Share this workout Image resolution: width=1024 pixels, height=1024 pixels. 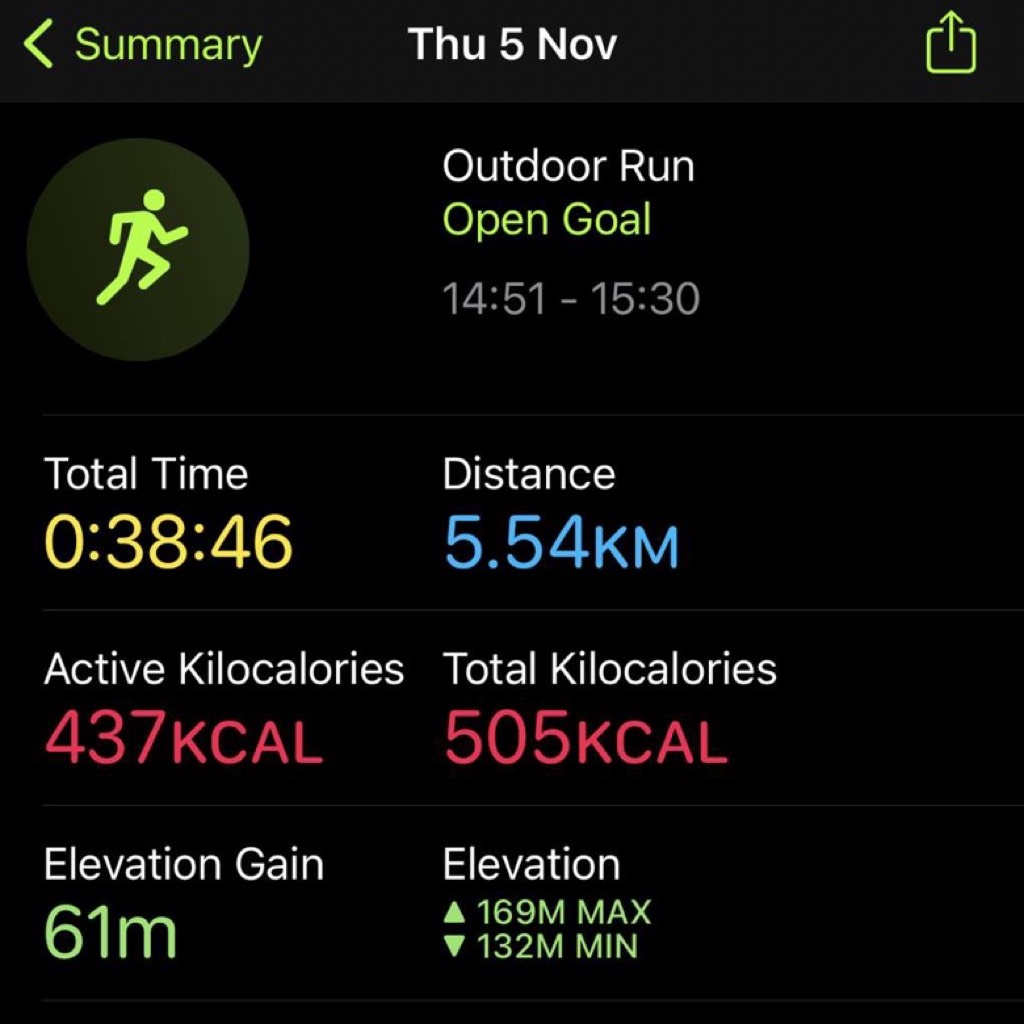950,43
